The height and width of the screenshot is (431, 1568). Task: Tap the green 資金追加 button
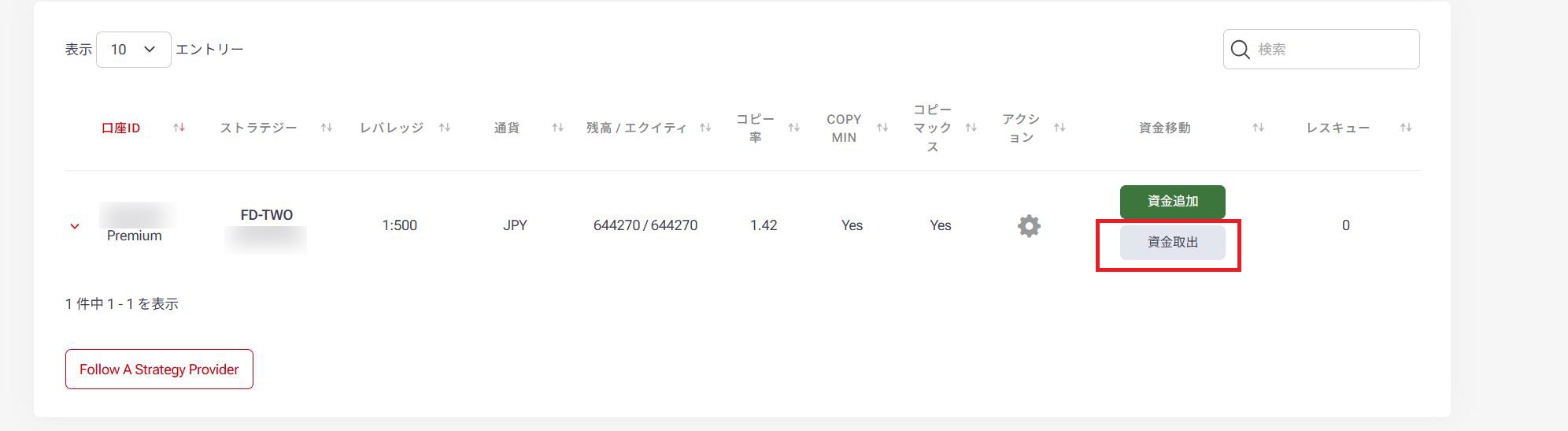1172,202
